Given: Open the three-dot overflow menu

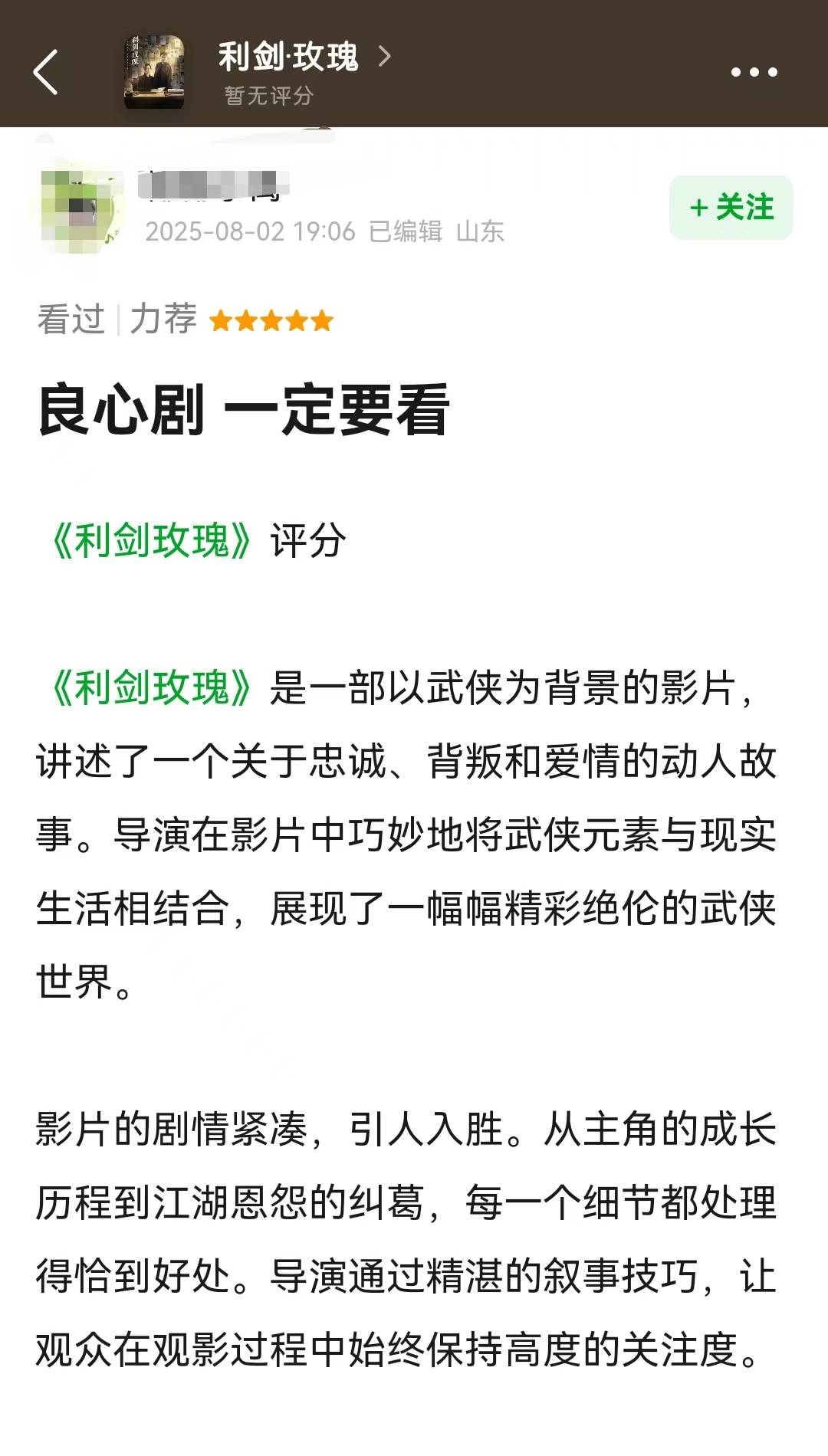Looking at the screenshot, I should coord(754,72).
